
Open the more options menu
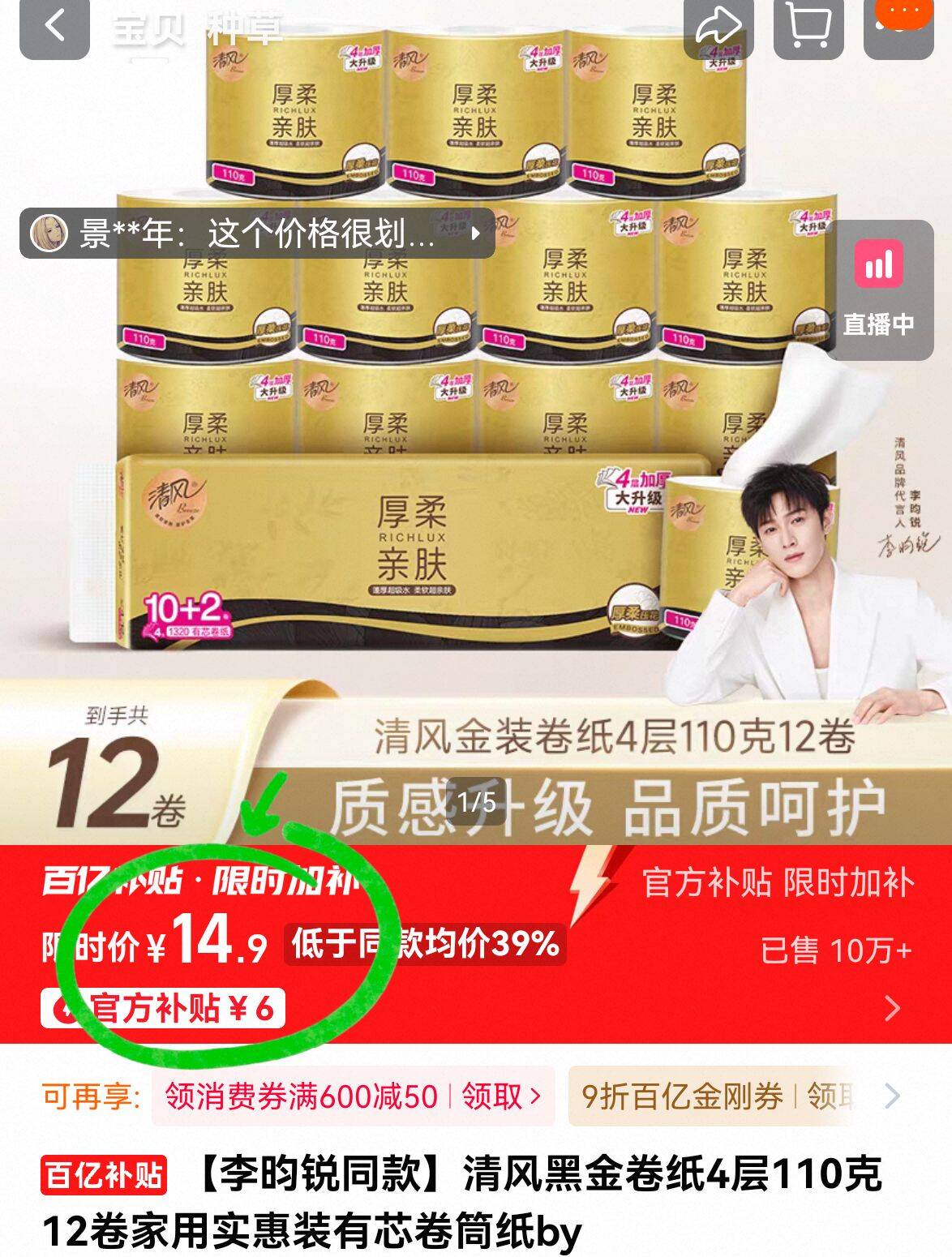point(898,28)
